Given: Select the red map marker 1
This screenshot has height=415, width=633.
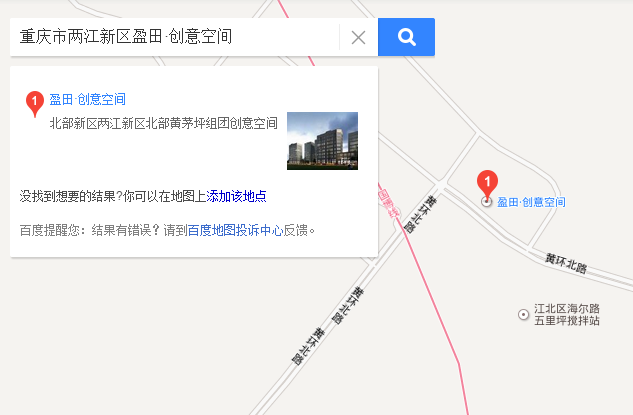Looking at the screenshot, I should click(x=487, y=185).
